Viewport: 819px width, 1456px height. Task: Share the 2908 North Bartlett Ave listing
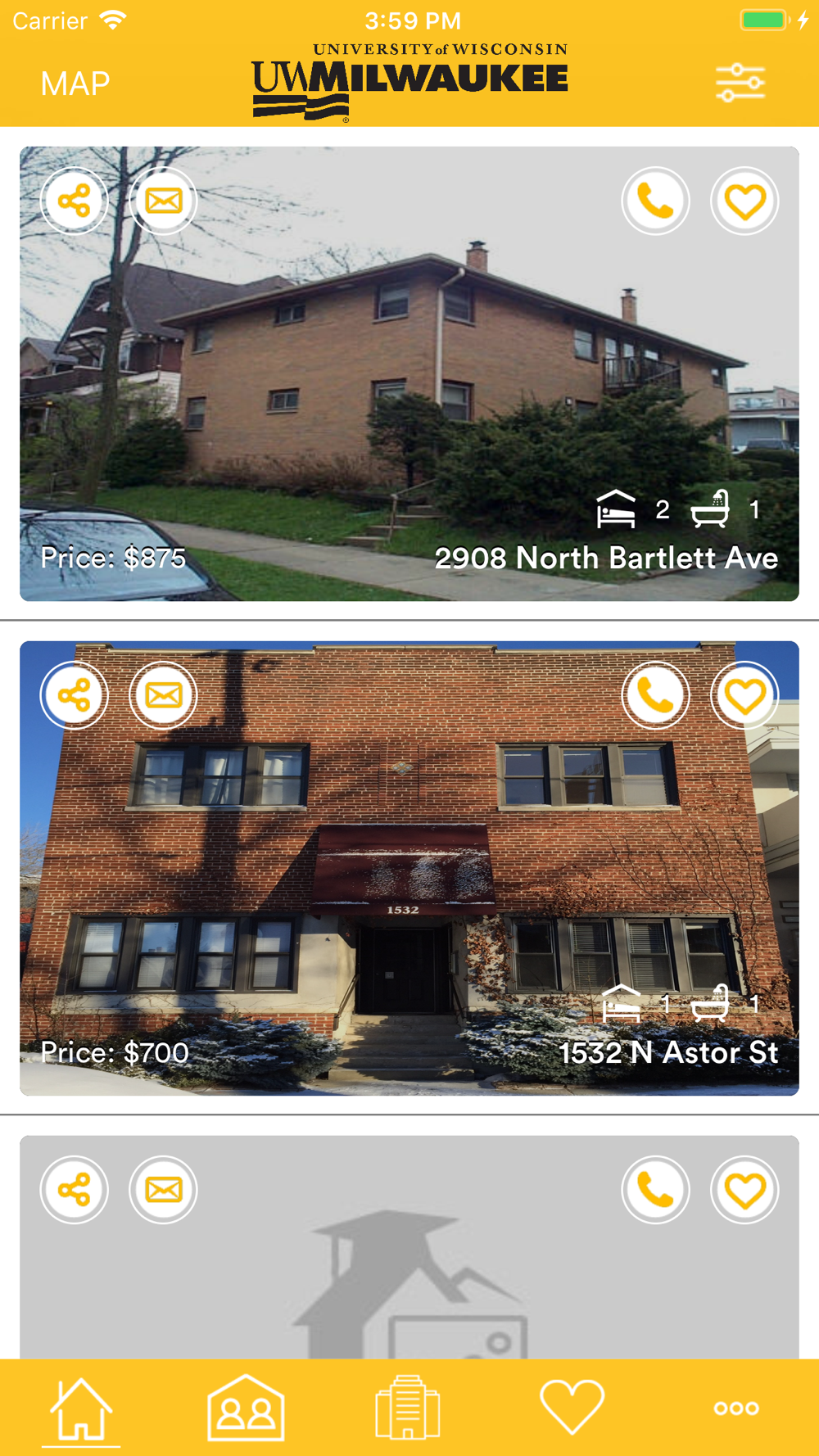pyautogui.click(x=75, y=201)
